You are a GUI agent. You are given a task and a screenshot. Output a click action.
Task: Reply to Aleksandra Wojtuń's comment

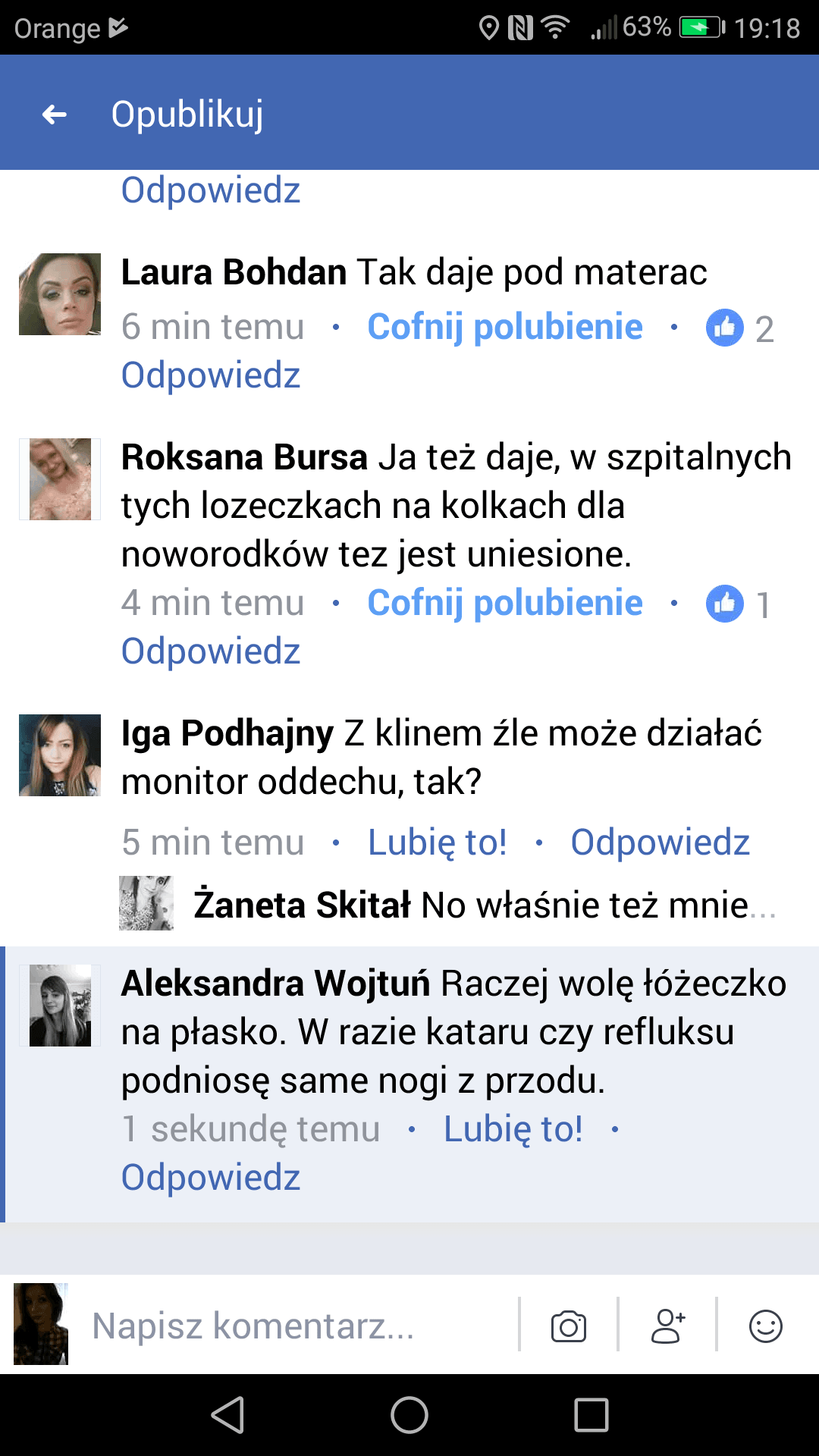coord(211,1178)
